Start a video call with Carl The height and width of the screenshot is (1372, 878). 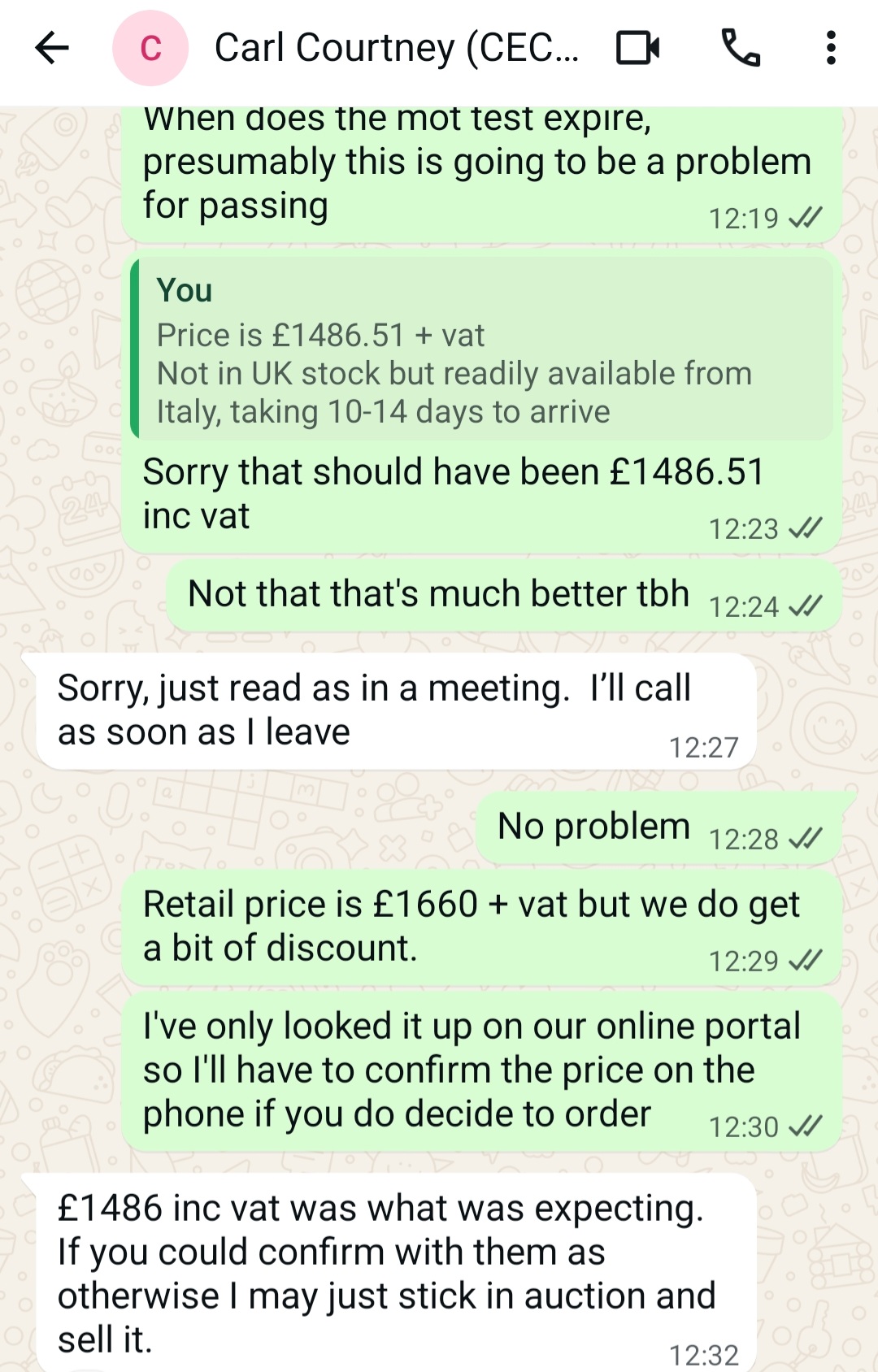pos(637,48)
